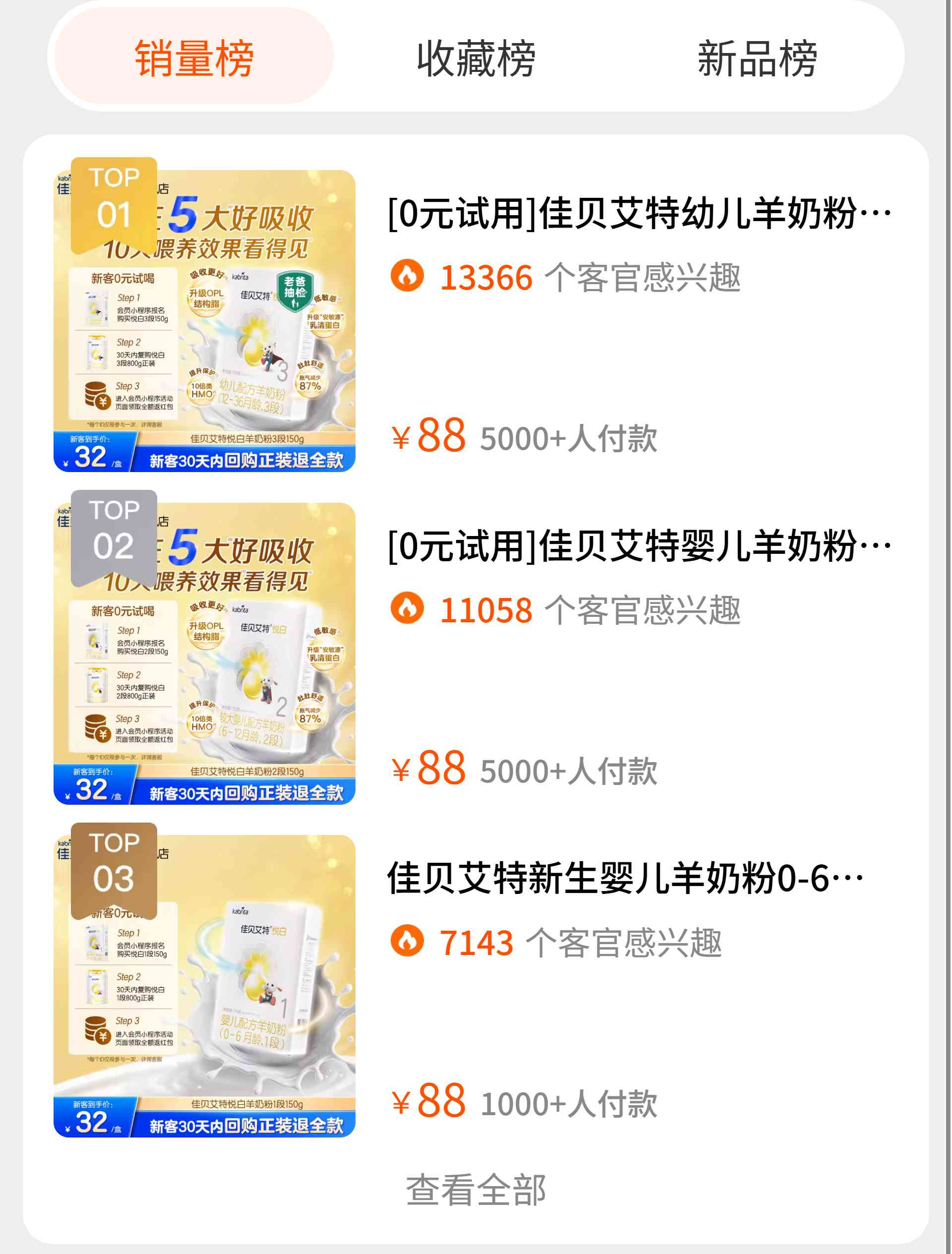Switch to the 销量榜 tab
The height and width of the screenshot is (1254, 952).
coord(193,57)
